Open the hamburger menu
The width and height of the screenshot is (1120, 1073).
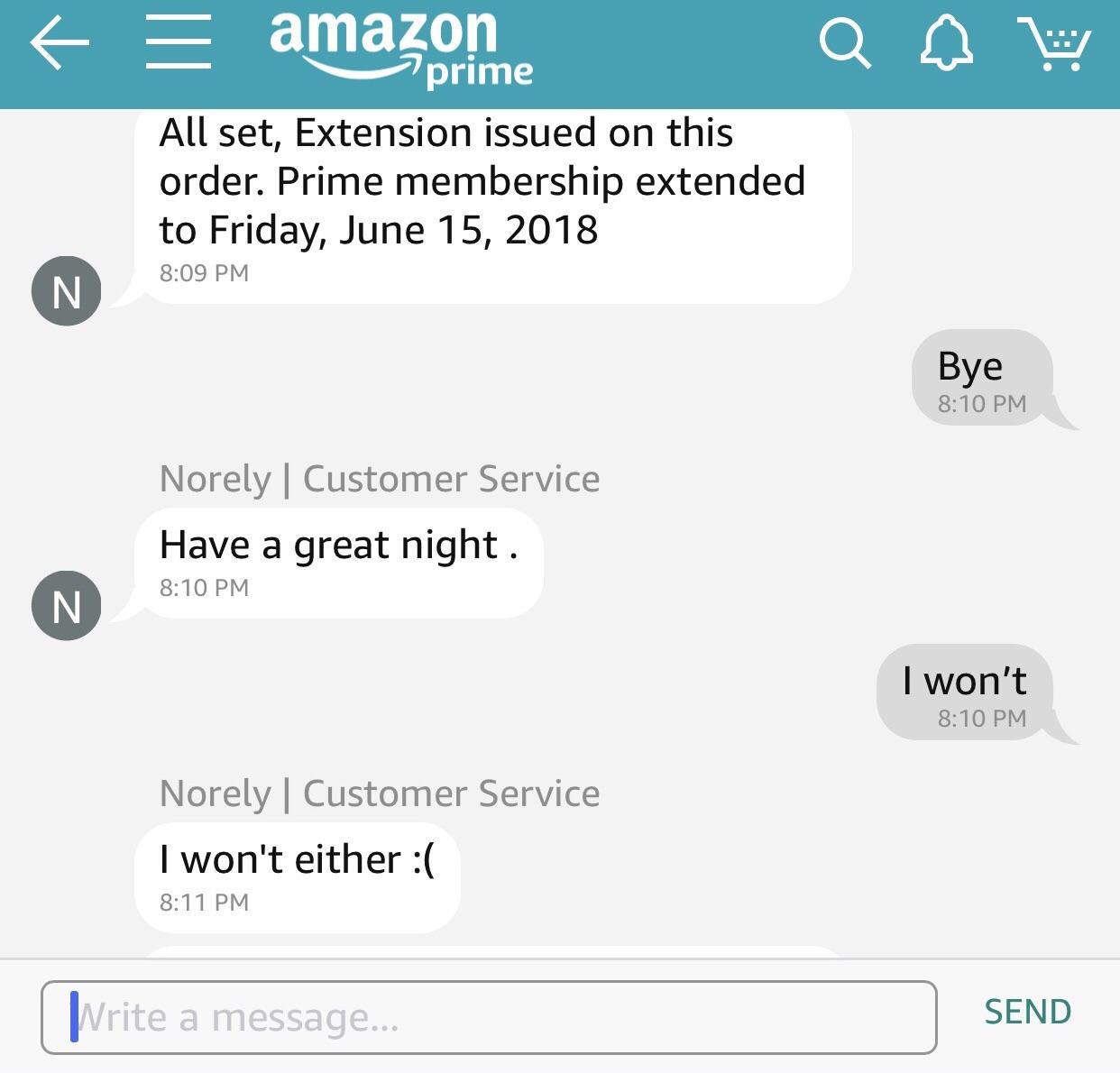coord(179,43)
